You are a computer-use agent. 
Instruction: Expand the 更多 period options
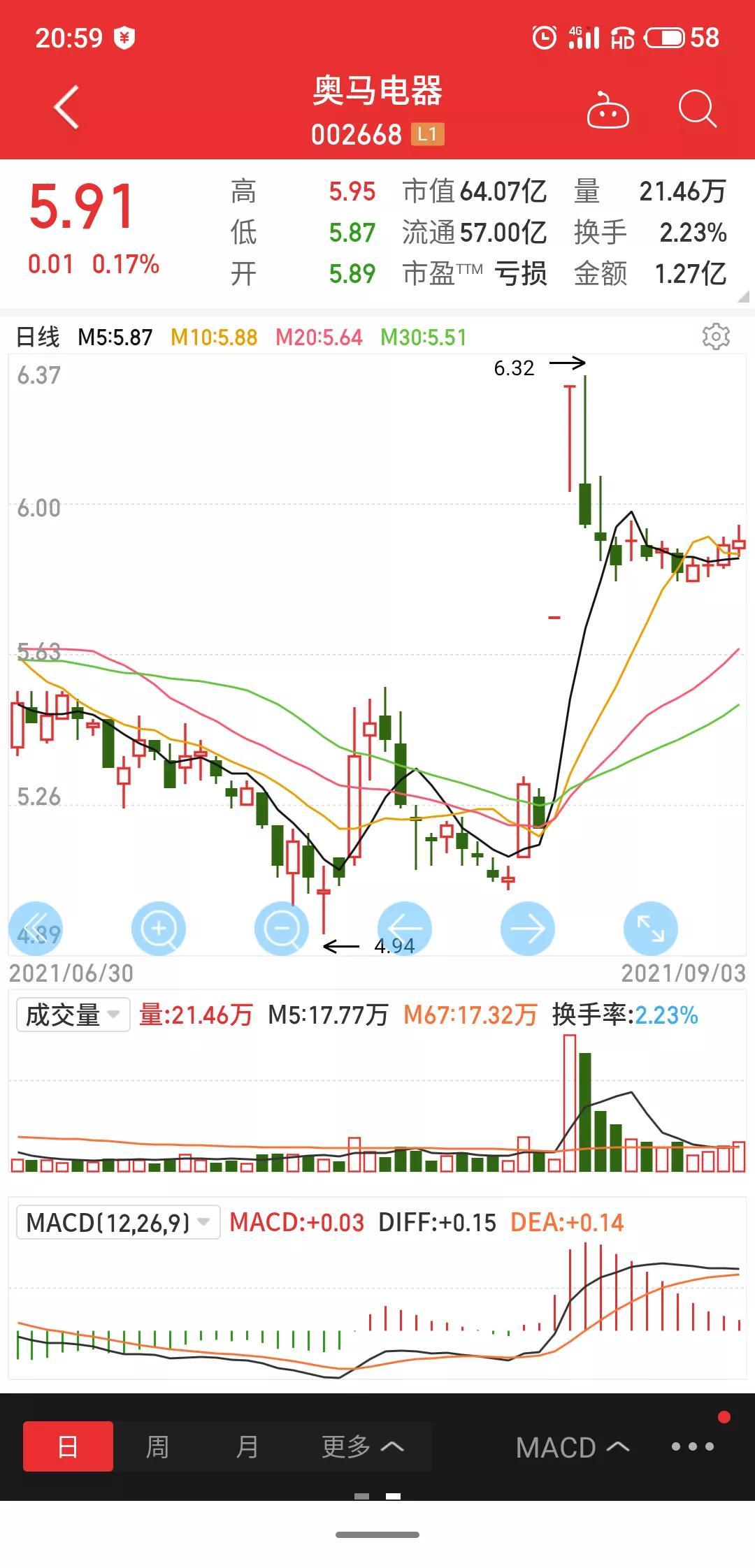(x=362, y=1446)
